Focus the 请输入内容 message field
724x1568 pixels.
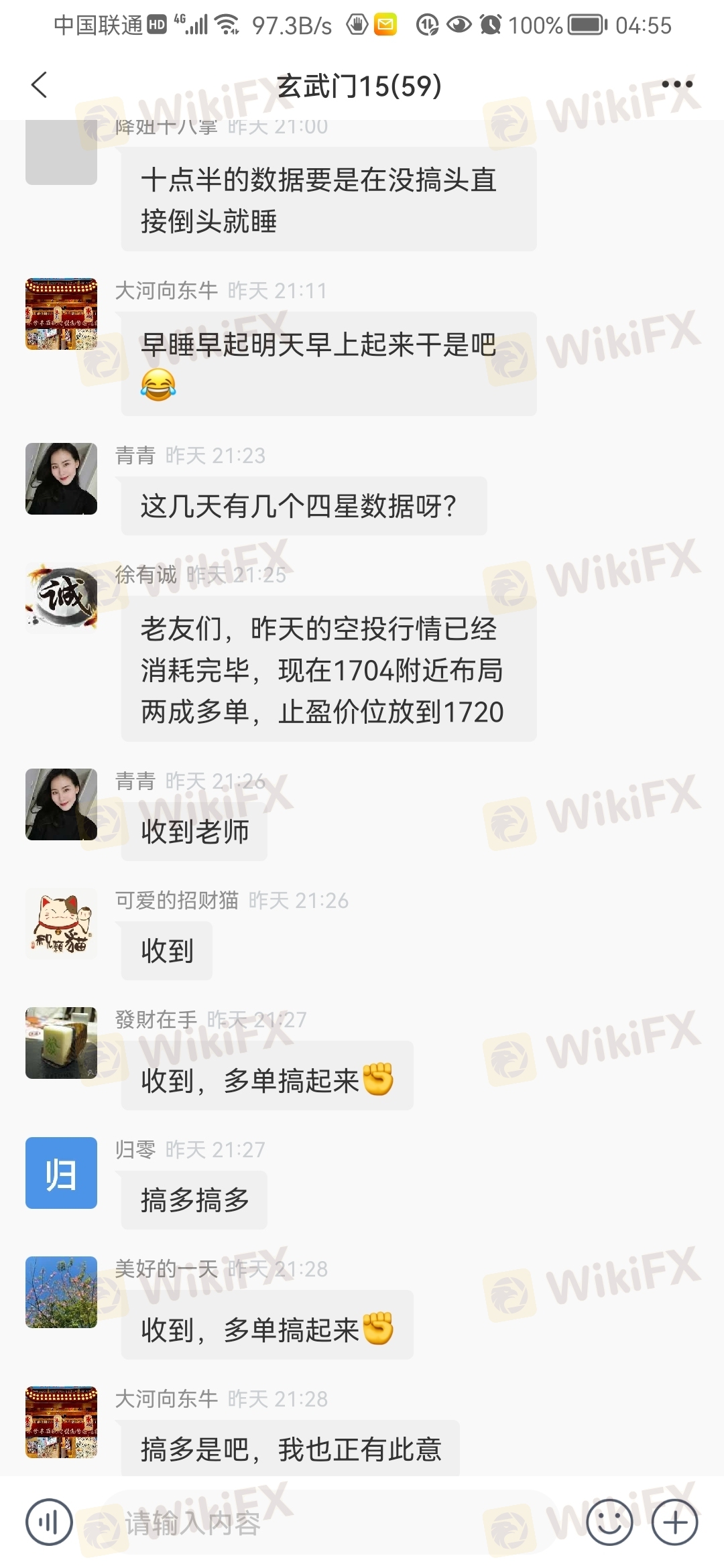pyautogui.click(x=322, y=1524)
